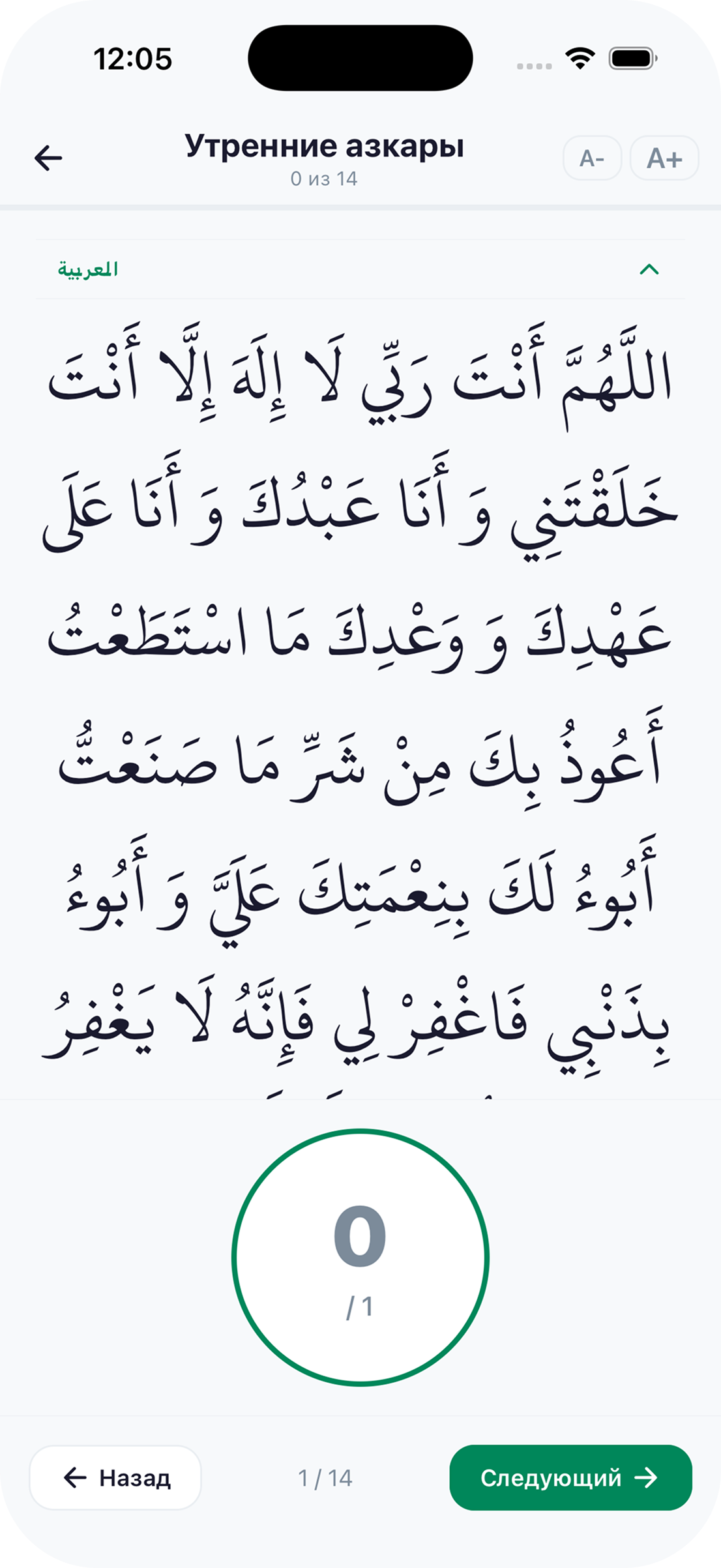
Task: Decrease font size with A-
Action: pos(592,158)
